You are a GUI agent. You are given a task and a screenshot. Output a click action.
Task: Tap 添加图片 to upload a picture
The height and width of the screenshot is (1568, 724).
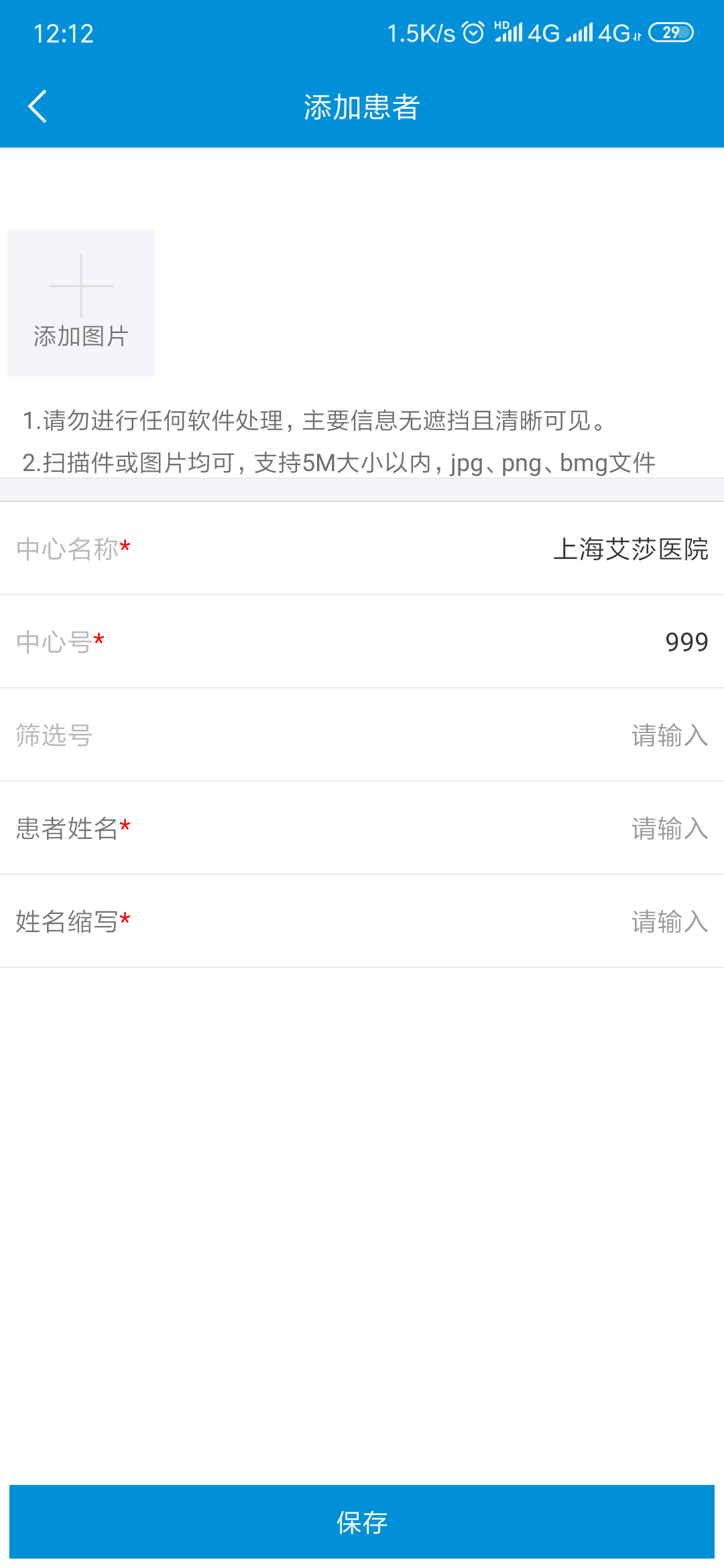pos(81,303)
